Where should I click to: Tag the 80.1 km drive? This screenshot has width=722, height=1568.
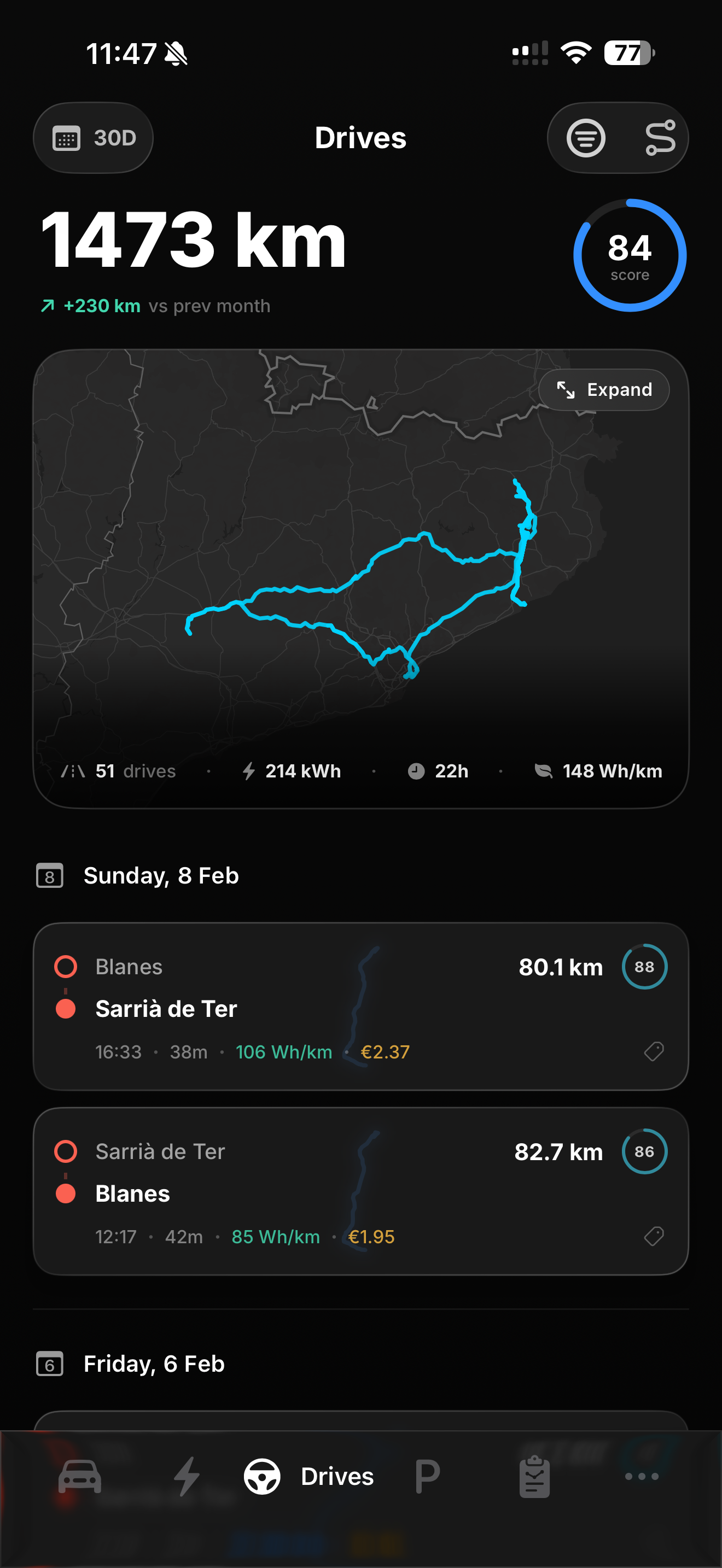pos(654,1051)
